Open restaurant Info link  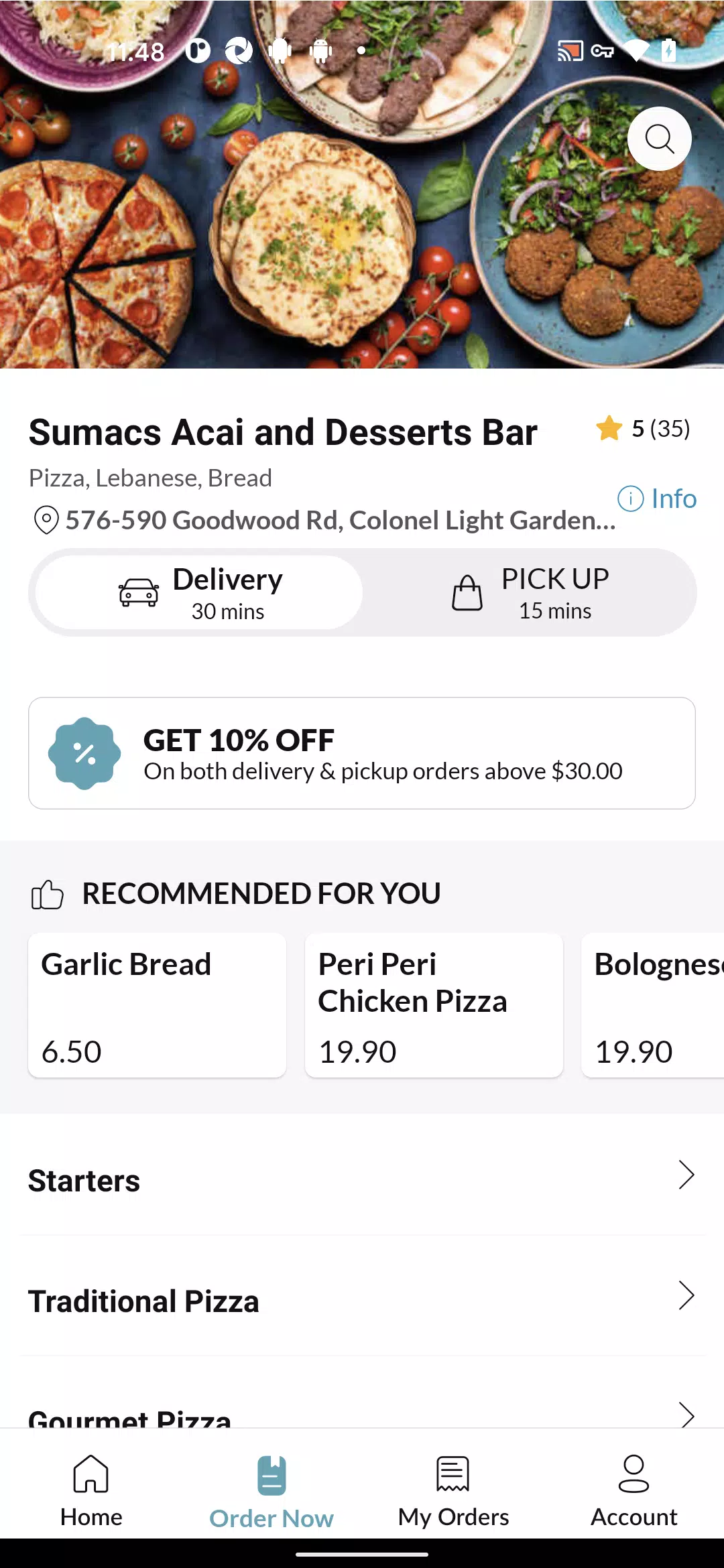click(657, 499)
